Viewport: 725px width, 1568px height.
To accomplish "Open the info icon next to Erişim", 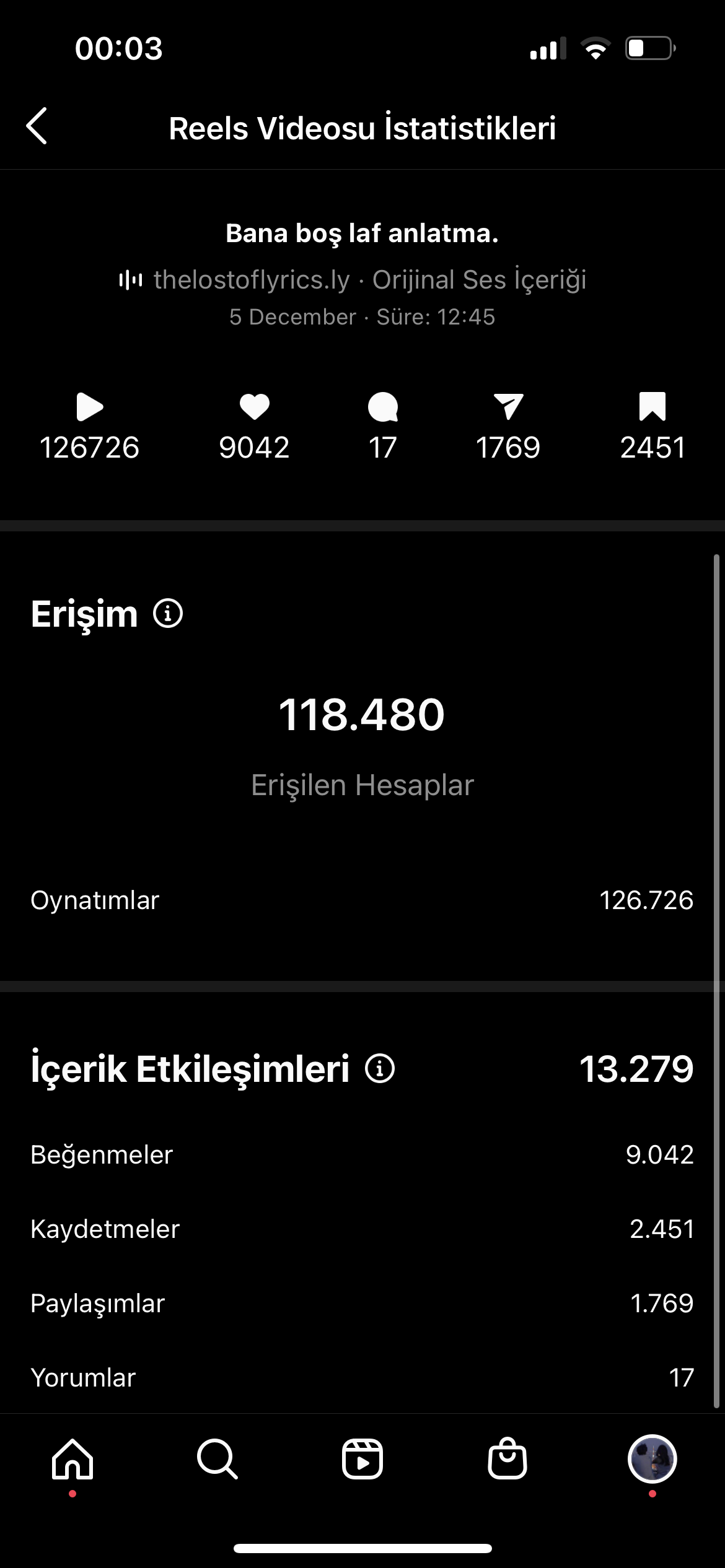I will coord(168,614).
